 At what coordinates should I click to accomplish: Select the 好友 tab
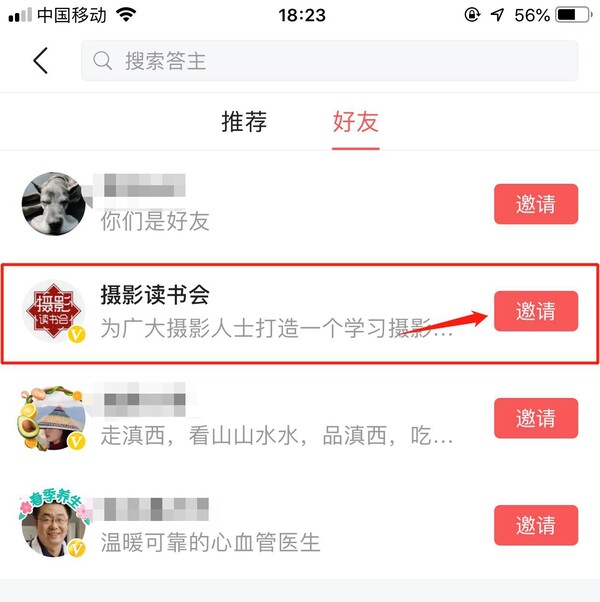click(x=355, y=123)
